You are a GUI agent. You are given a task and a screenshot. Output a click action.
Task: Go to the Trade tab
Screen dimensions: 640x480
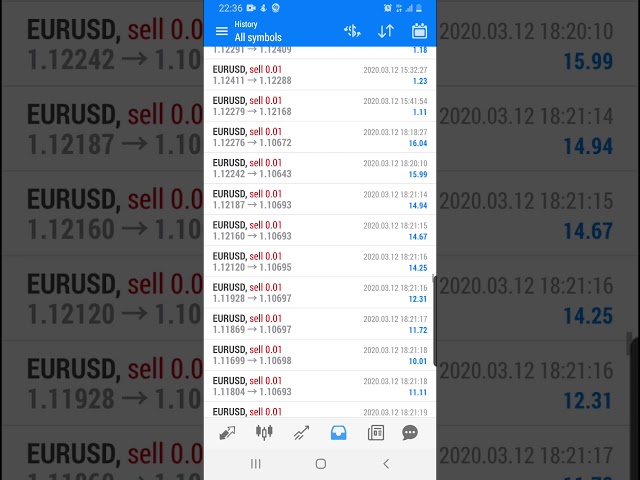click(x=301, y=433)
